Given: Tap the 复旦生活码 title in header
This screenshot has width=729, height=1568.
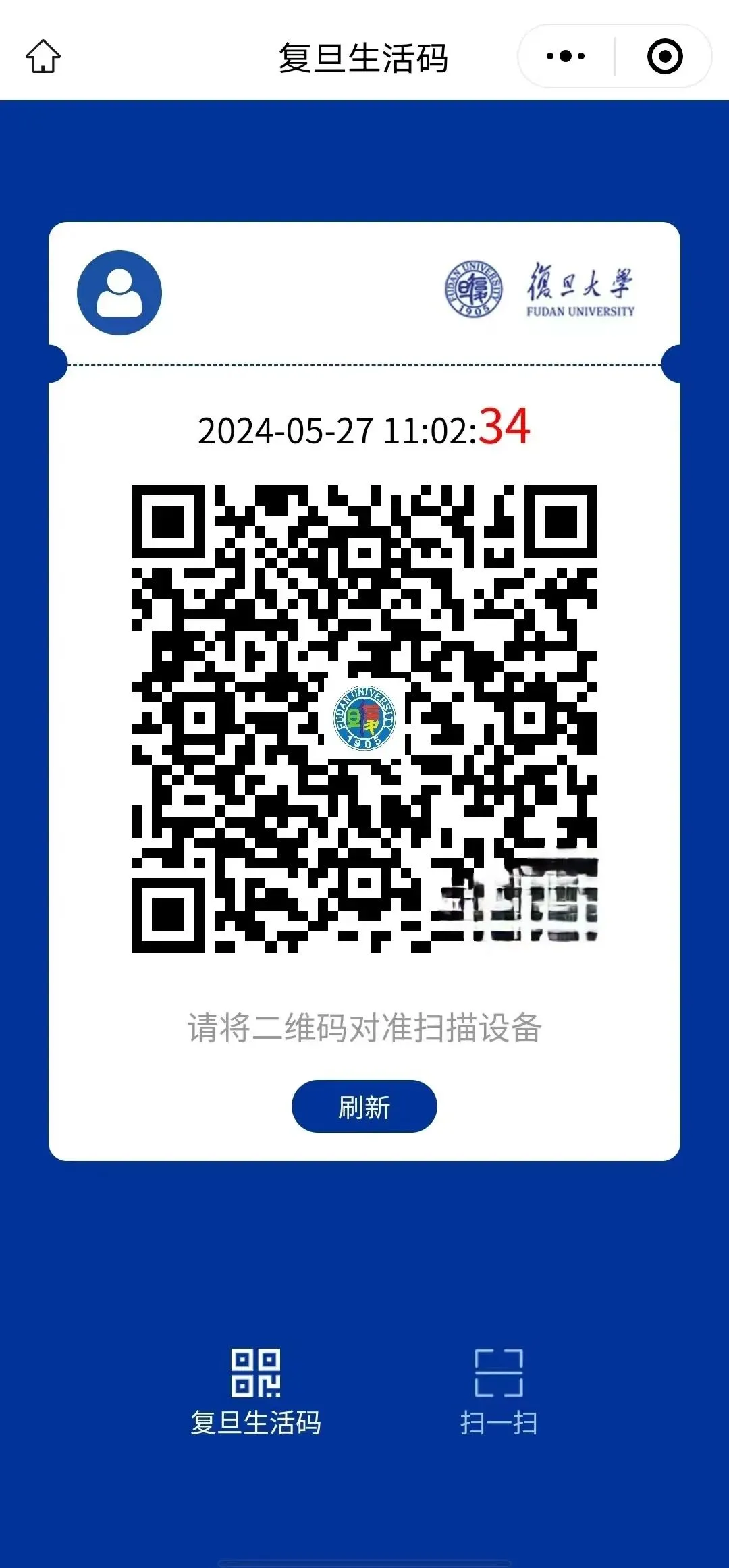Looking at the screenshot, I should pos(364,57).
